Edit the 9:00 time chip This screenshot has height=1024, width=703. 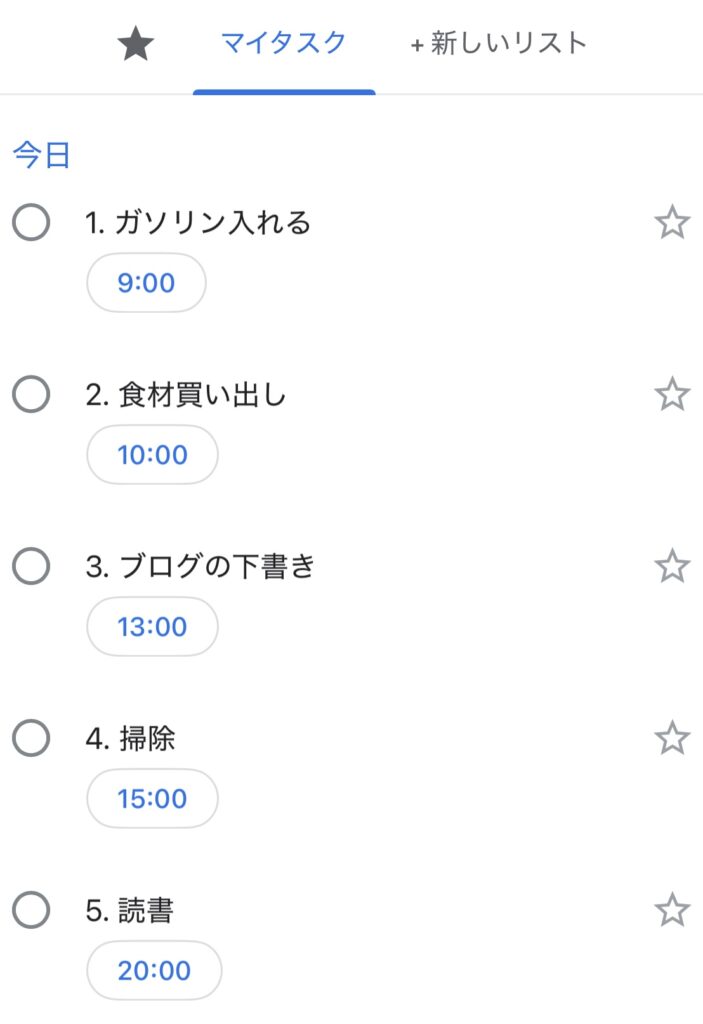pyautogui.click(x=146, y=283)
